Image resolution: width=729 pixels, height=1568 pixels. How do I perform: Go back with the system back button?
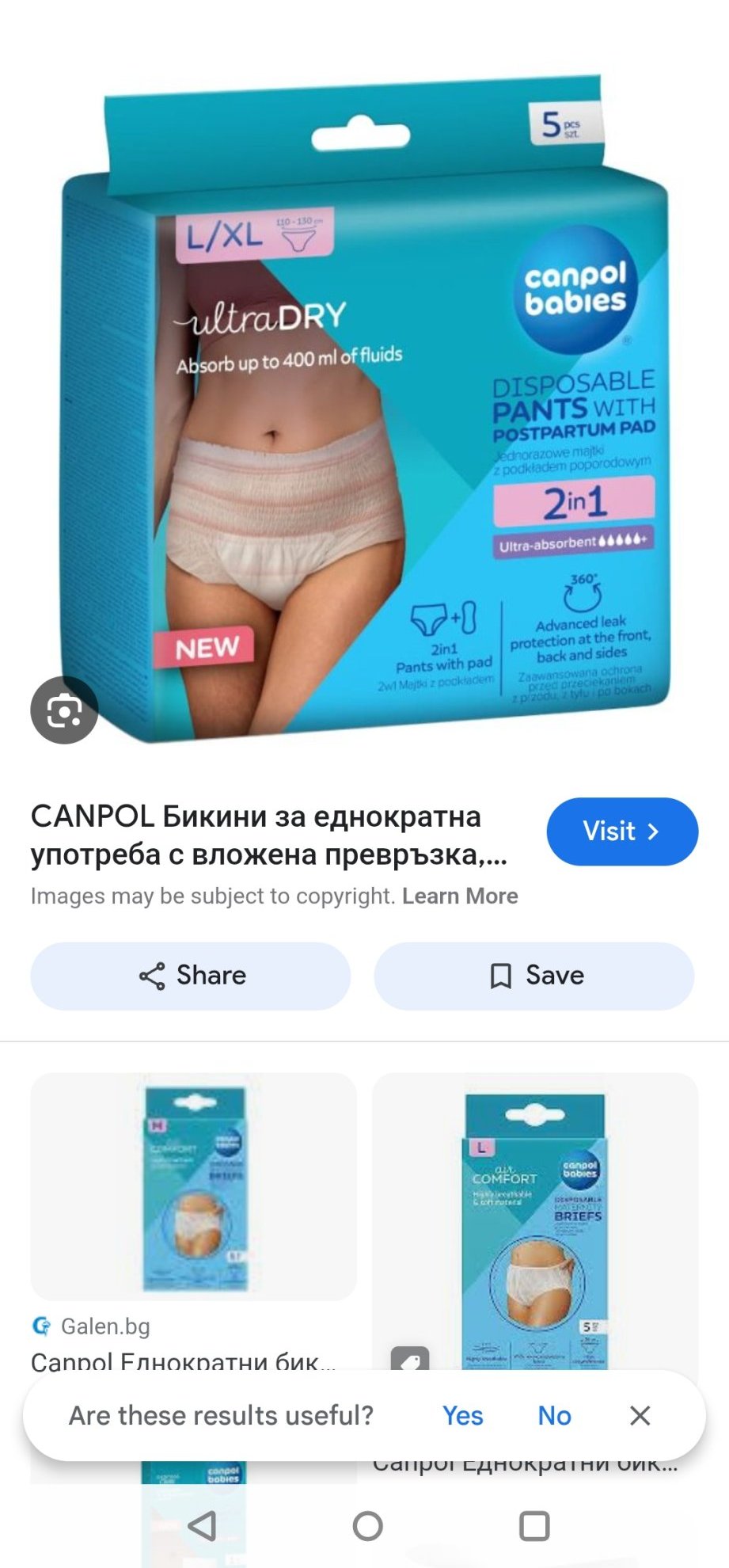202,1525
